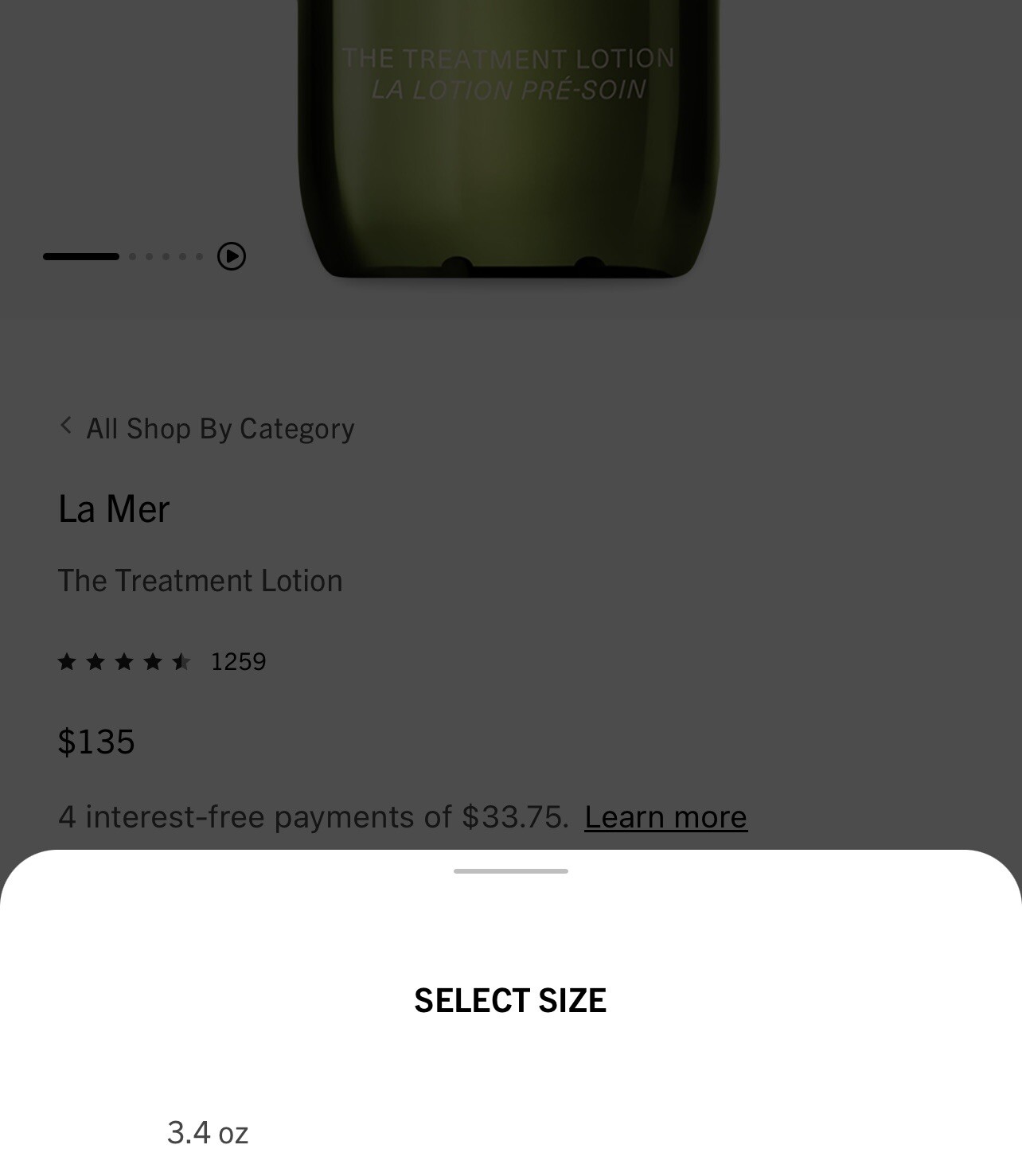The image size is (1022, 1176).
Task: Open the 1259 star-rating reviews
Action: tap(162, 661)
